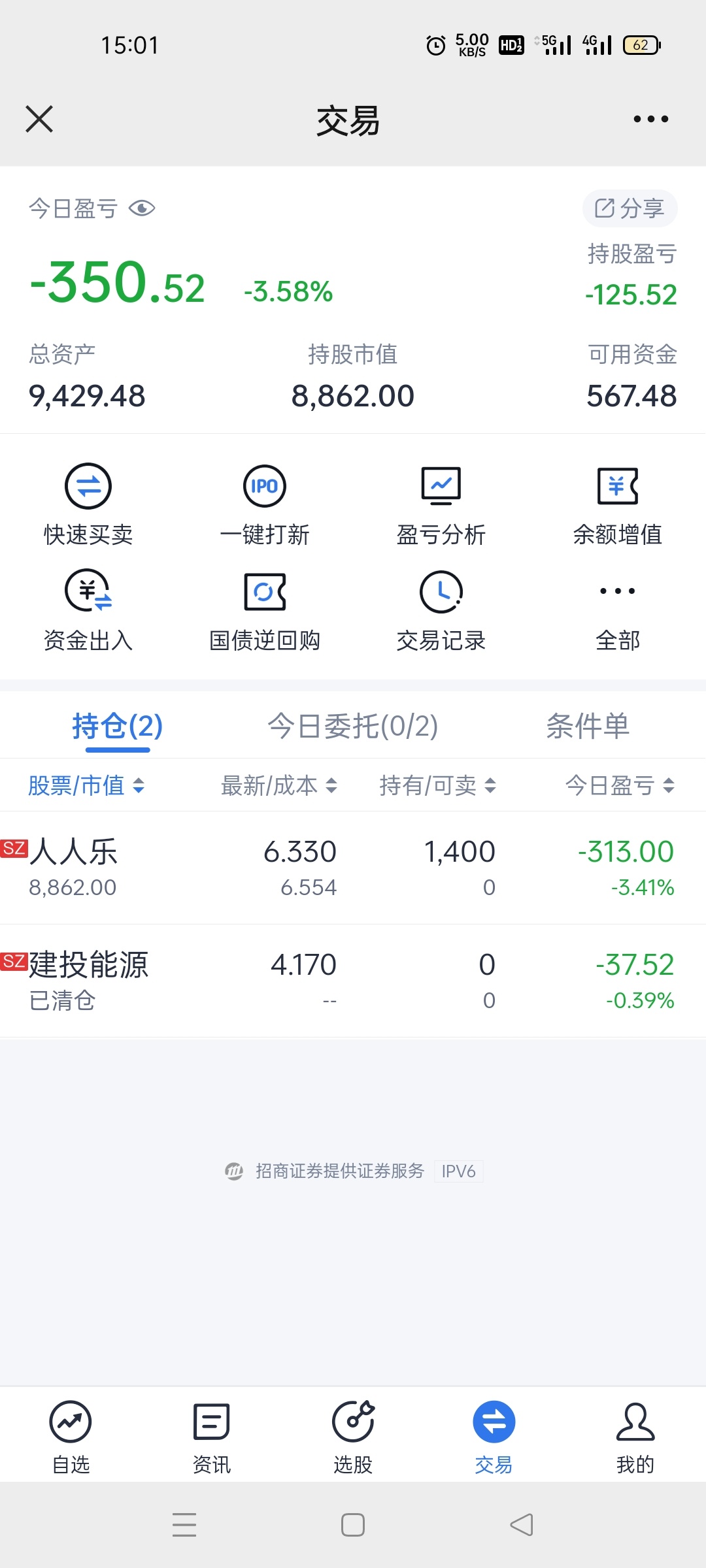Sort holdings by 今日盈亏

point(619,785)
